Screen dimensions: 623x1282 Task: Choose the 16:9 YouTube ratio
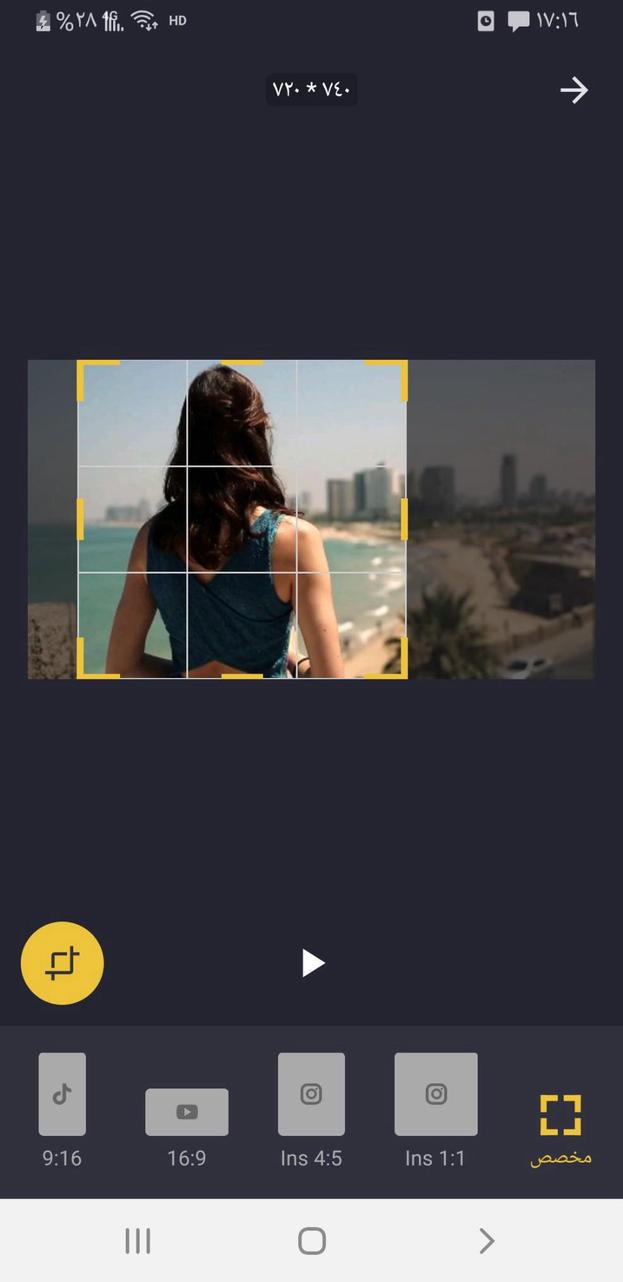point(187,1124)
